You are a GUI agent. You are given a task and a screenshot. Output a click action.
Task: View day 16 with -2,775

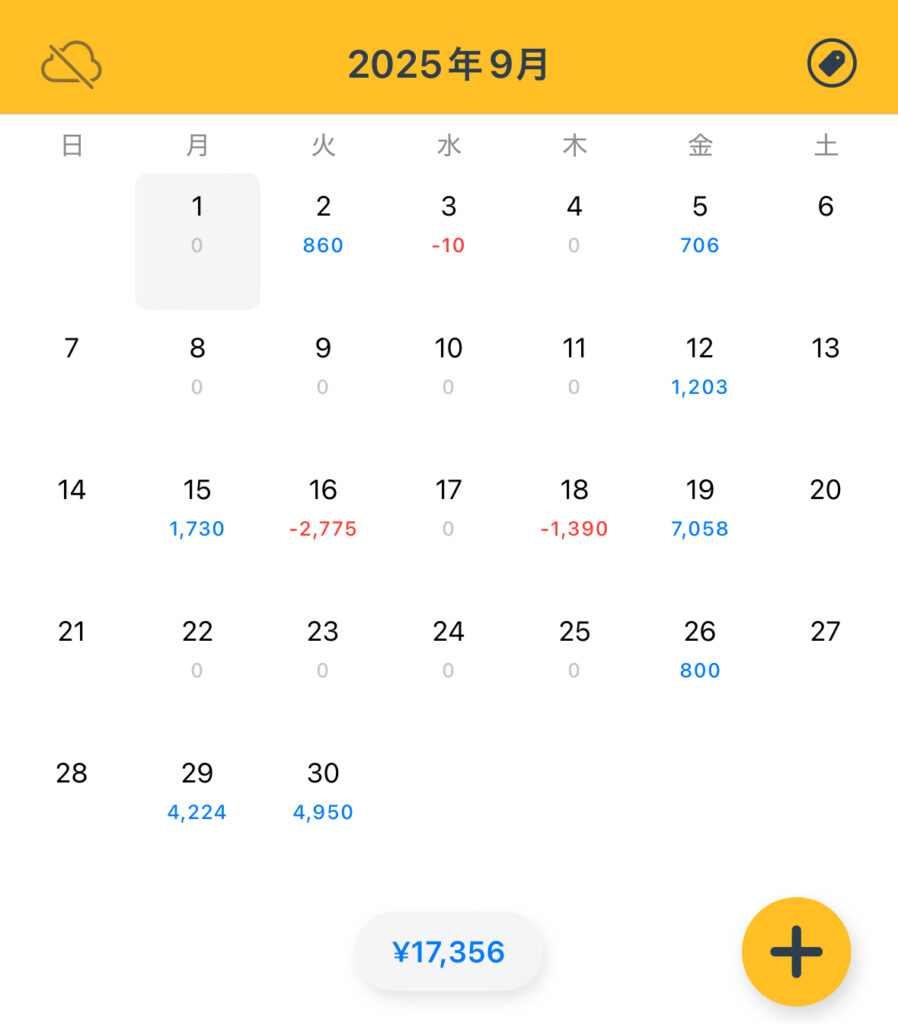tap(323, 508)
